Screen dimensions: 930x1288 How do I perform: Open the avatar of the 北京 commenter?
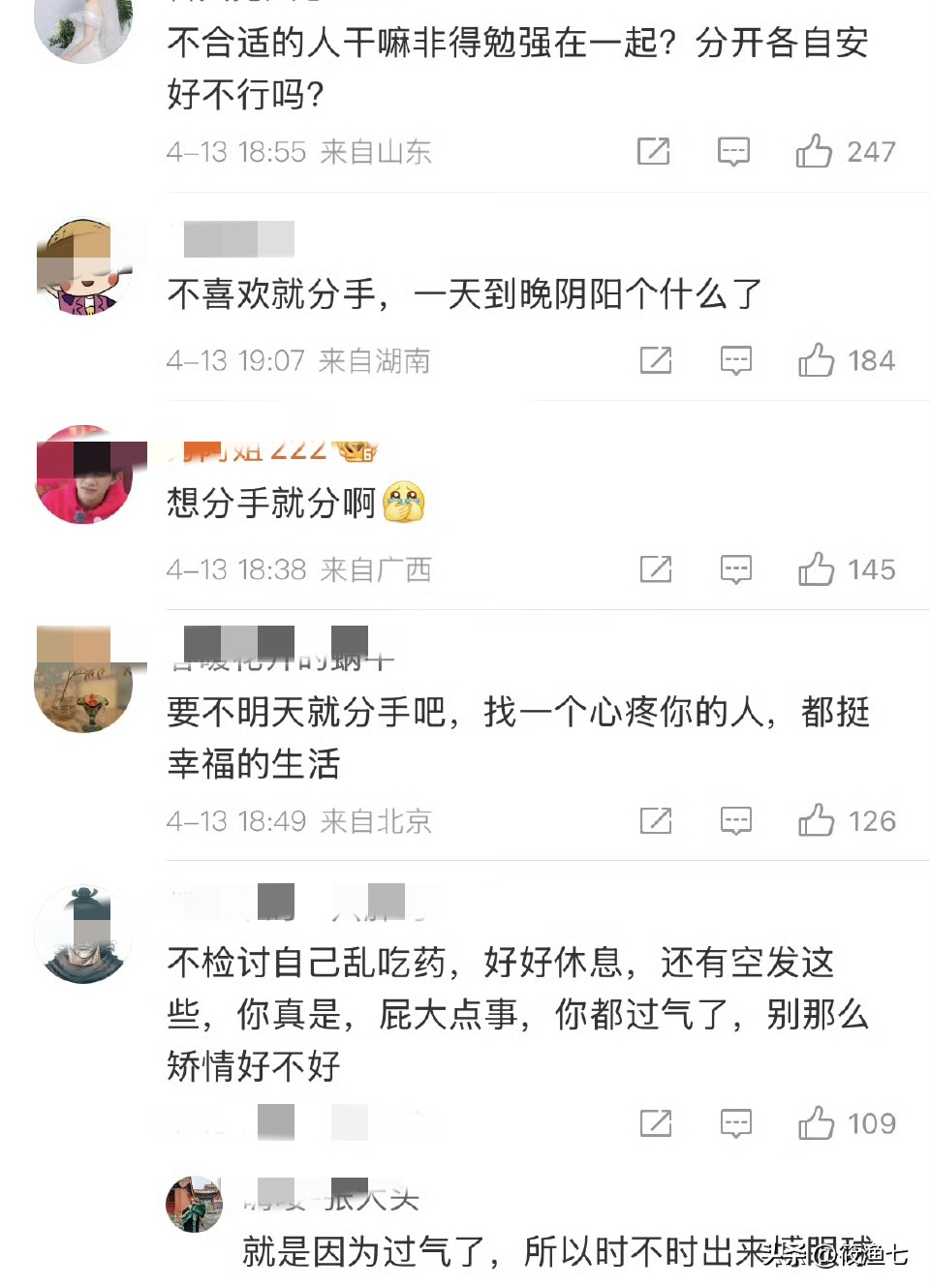[84, 683]
